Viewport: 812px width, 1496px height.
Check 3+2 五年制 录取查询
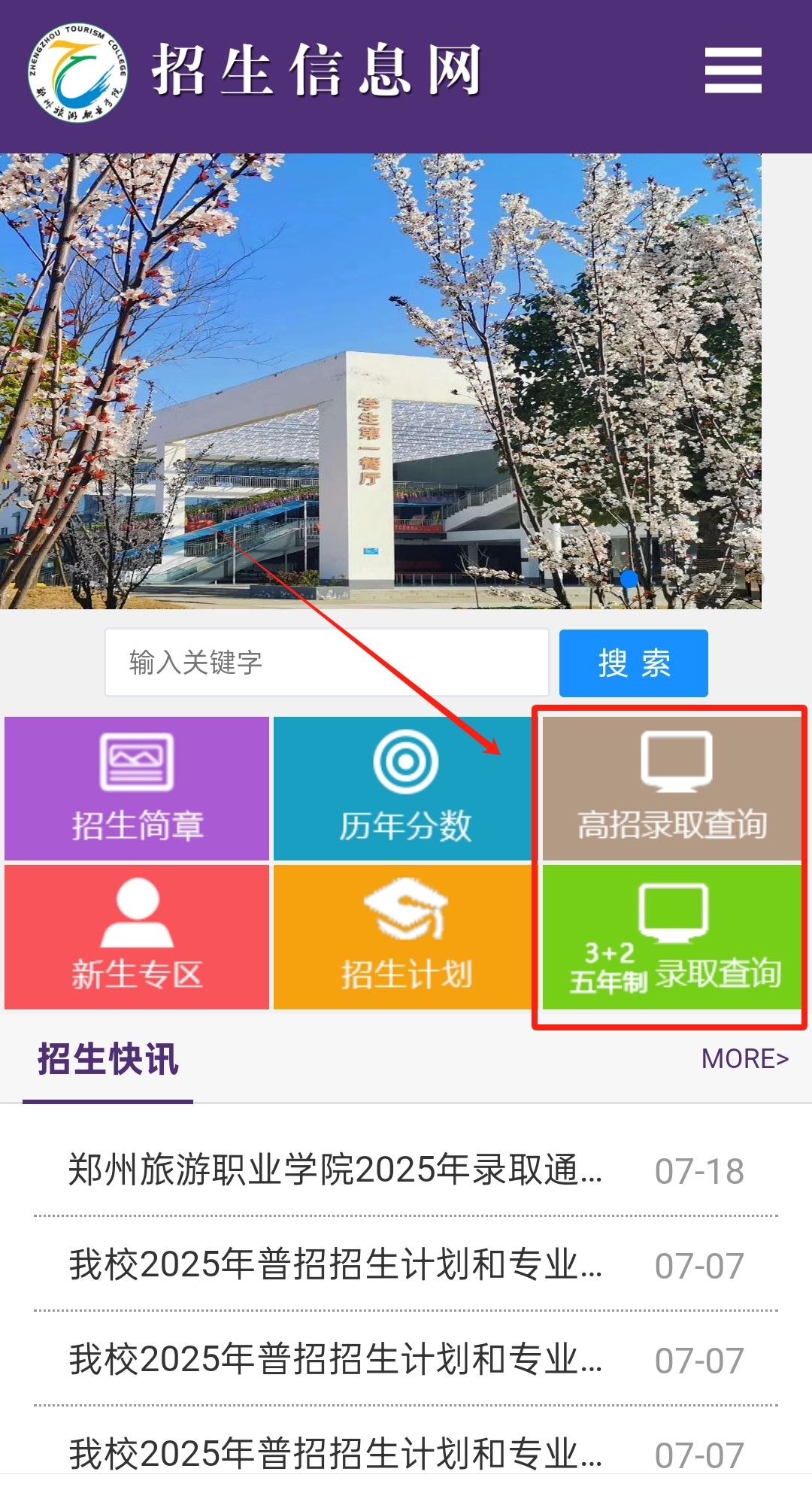(x=672, y=936)
